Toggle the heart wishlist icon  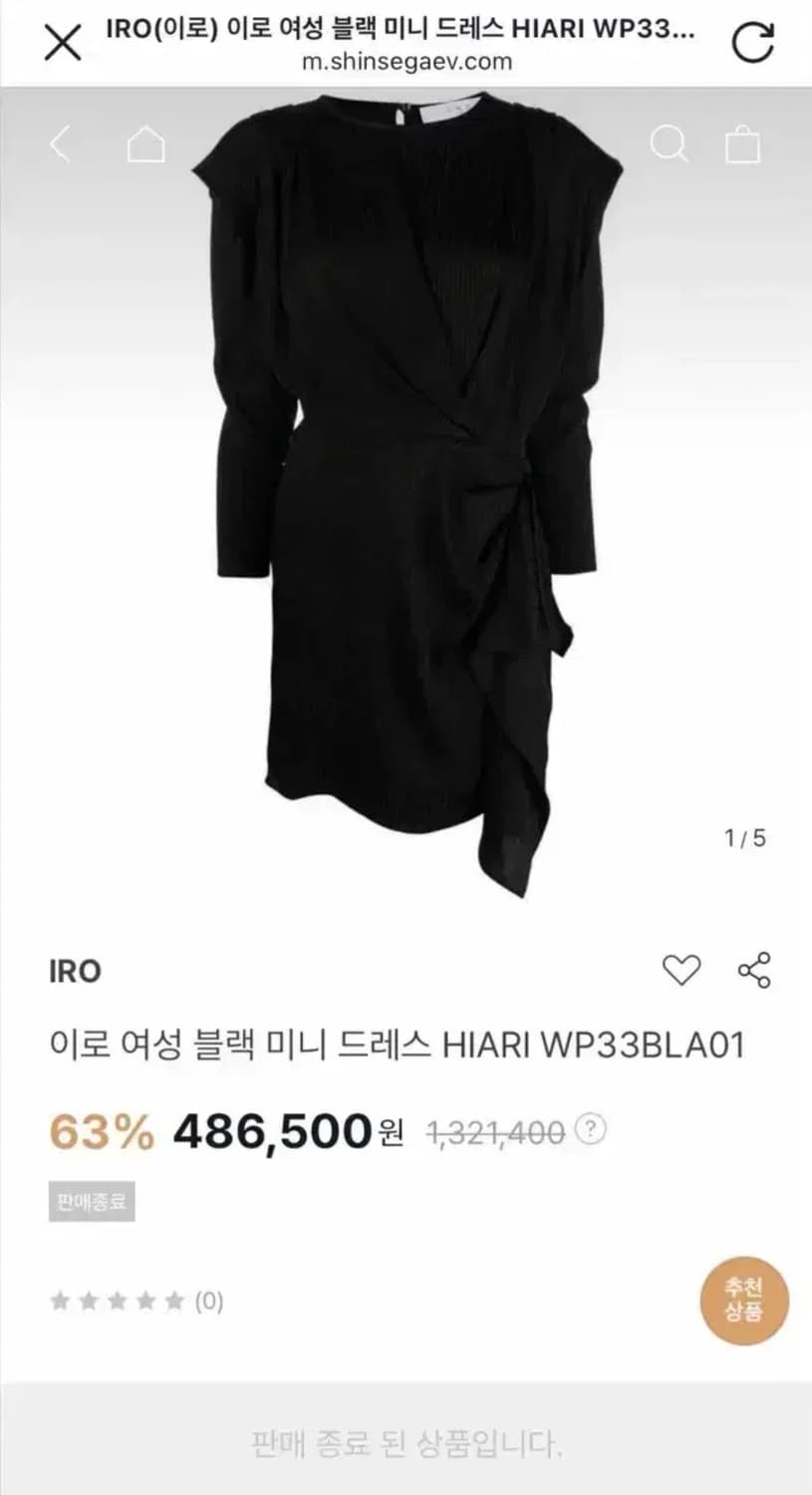tap(682, 968)
